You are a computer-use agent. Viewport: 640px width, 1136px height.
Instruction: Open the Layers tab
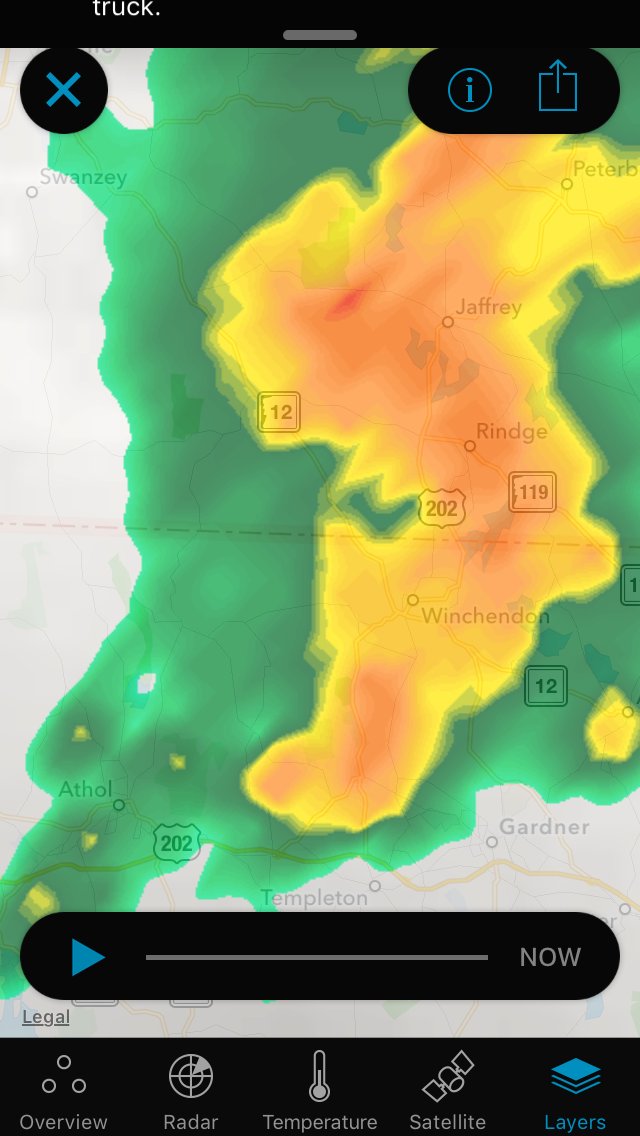(575, 1090)
